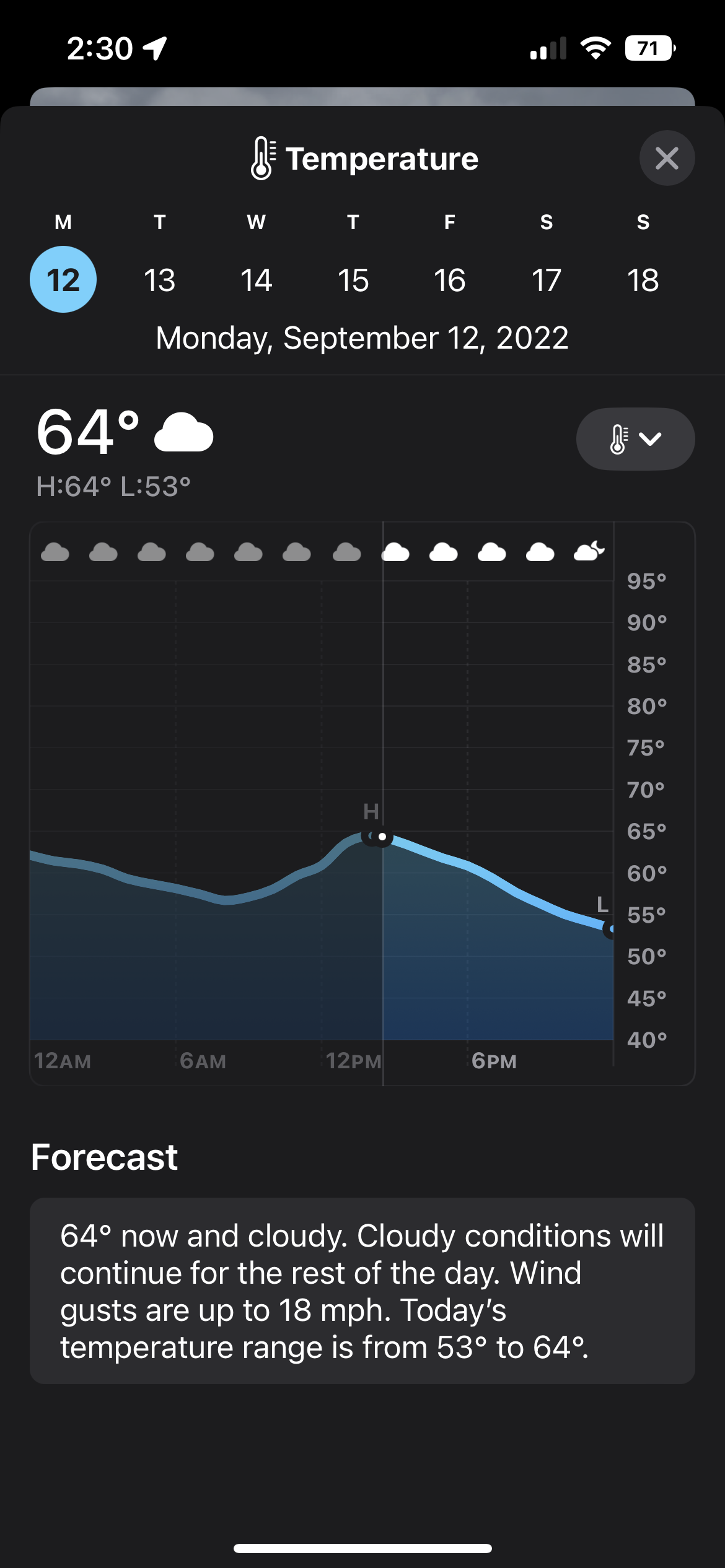
Task: View Wednesday the 14th forecast
Action: pos(257,279)
